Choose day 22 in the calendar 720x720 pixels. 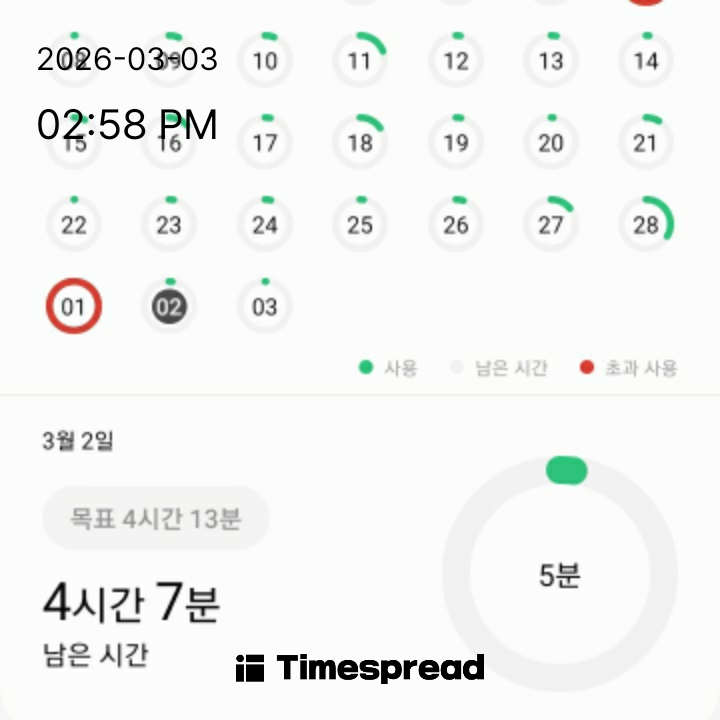tap(74, 225)
